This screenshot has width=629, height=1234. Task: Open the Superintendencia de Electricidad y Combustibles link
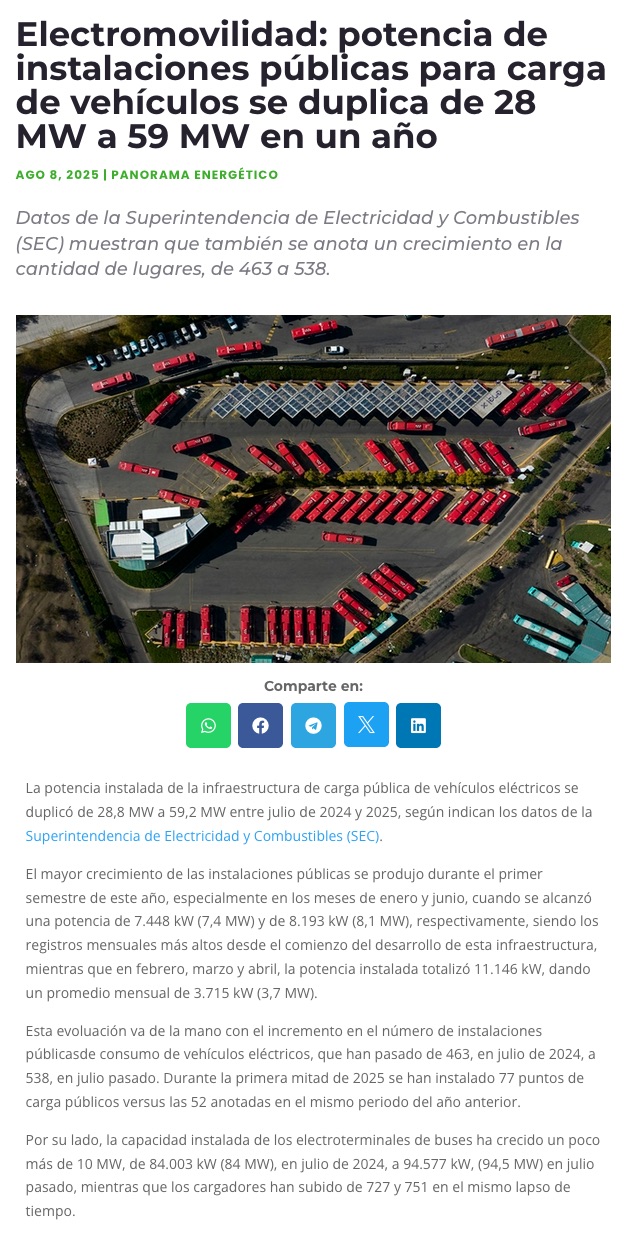(x=203, y=836)
